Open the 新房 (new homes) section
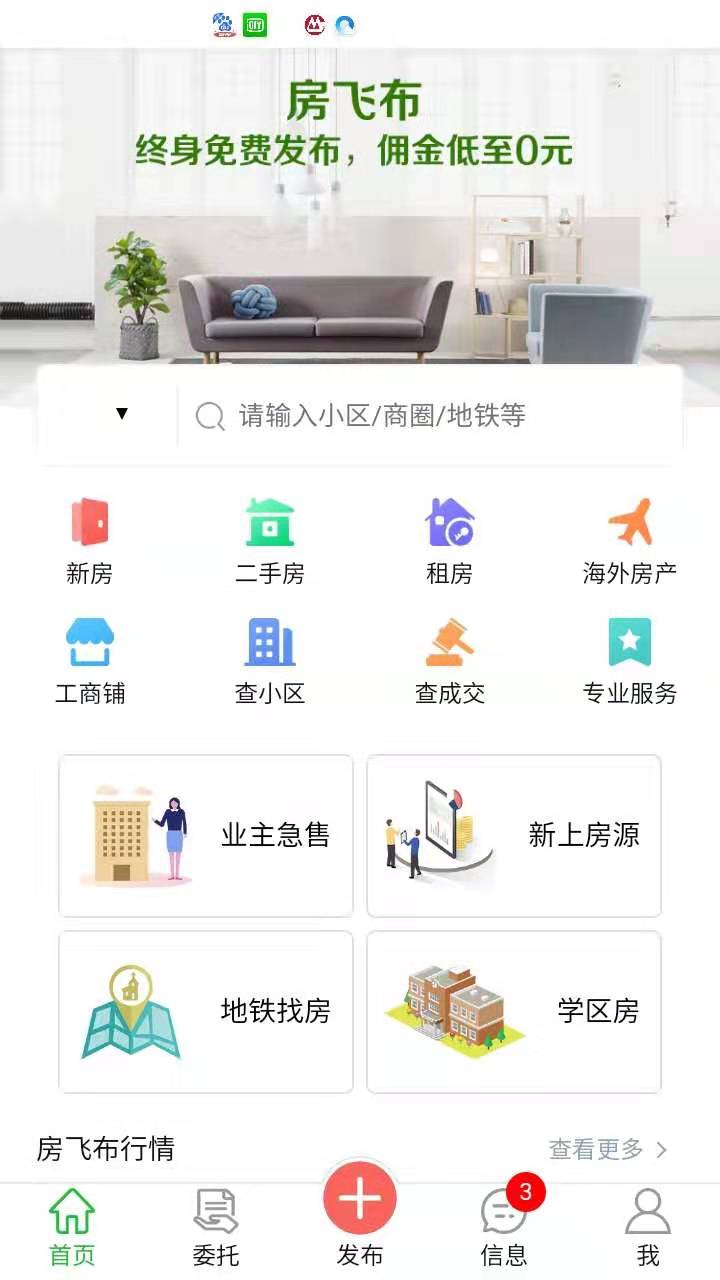Screen dimensions: 720x1280 (91, 538)
